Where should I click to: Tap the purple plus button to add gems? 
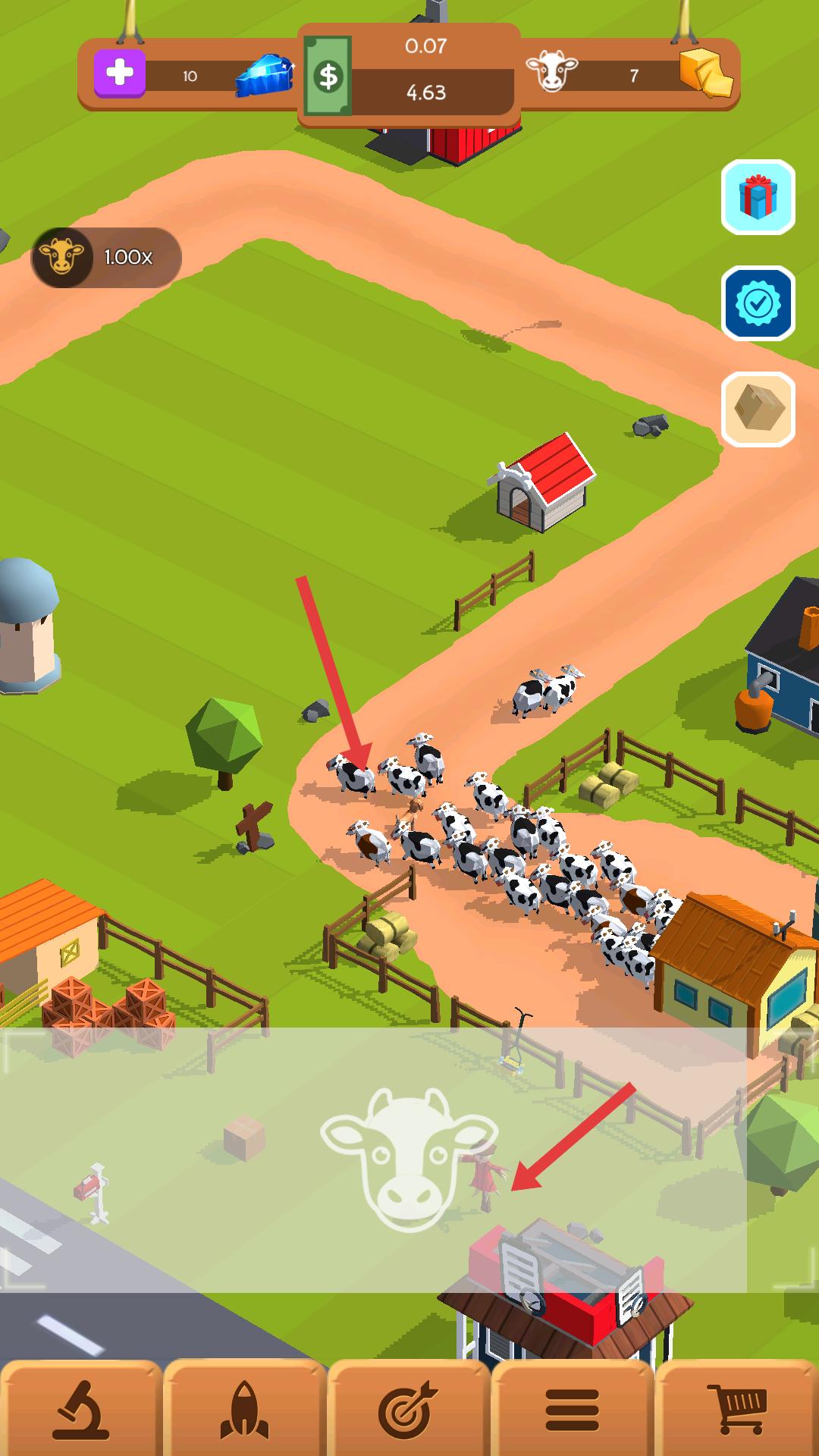click(120, 74)
